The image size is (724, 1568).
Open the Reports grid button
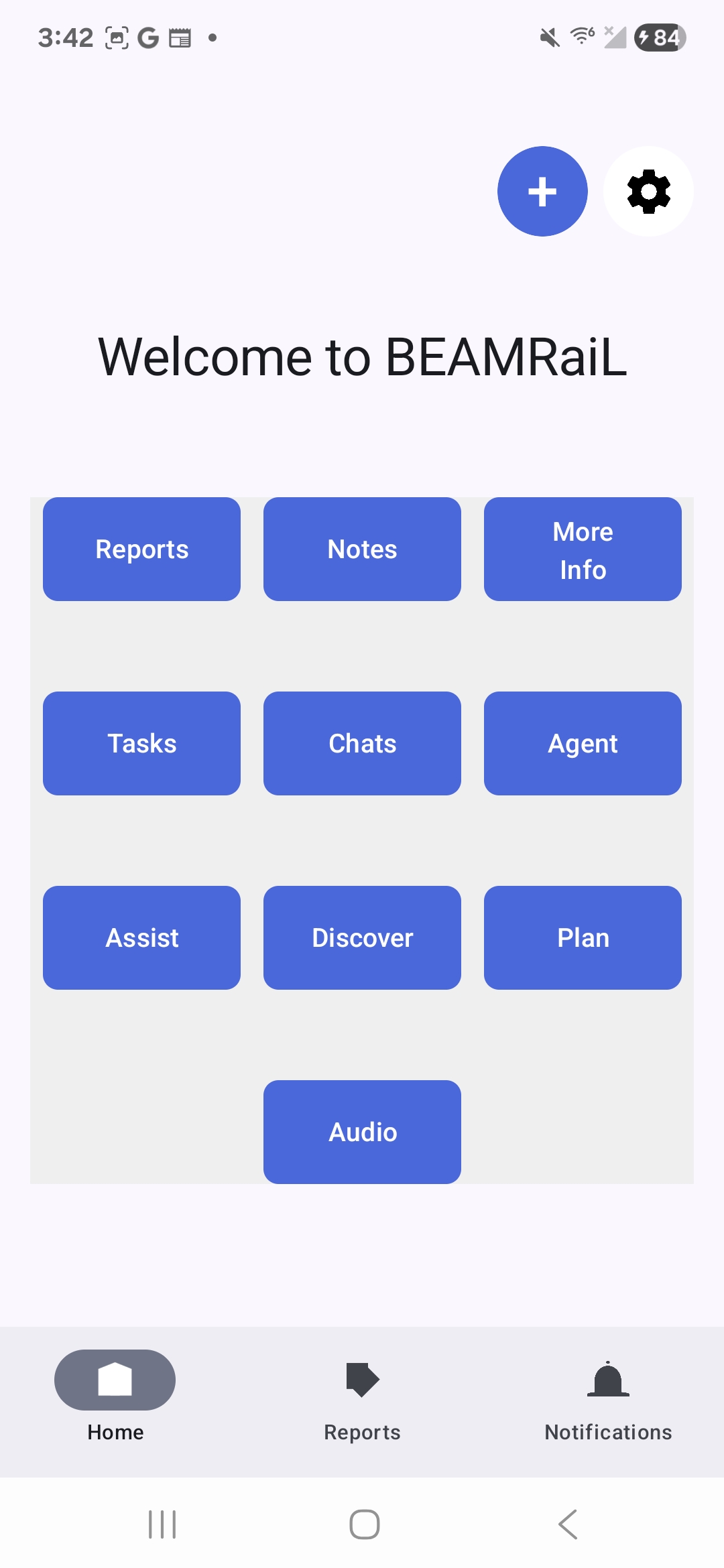point(141,549)
